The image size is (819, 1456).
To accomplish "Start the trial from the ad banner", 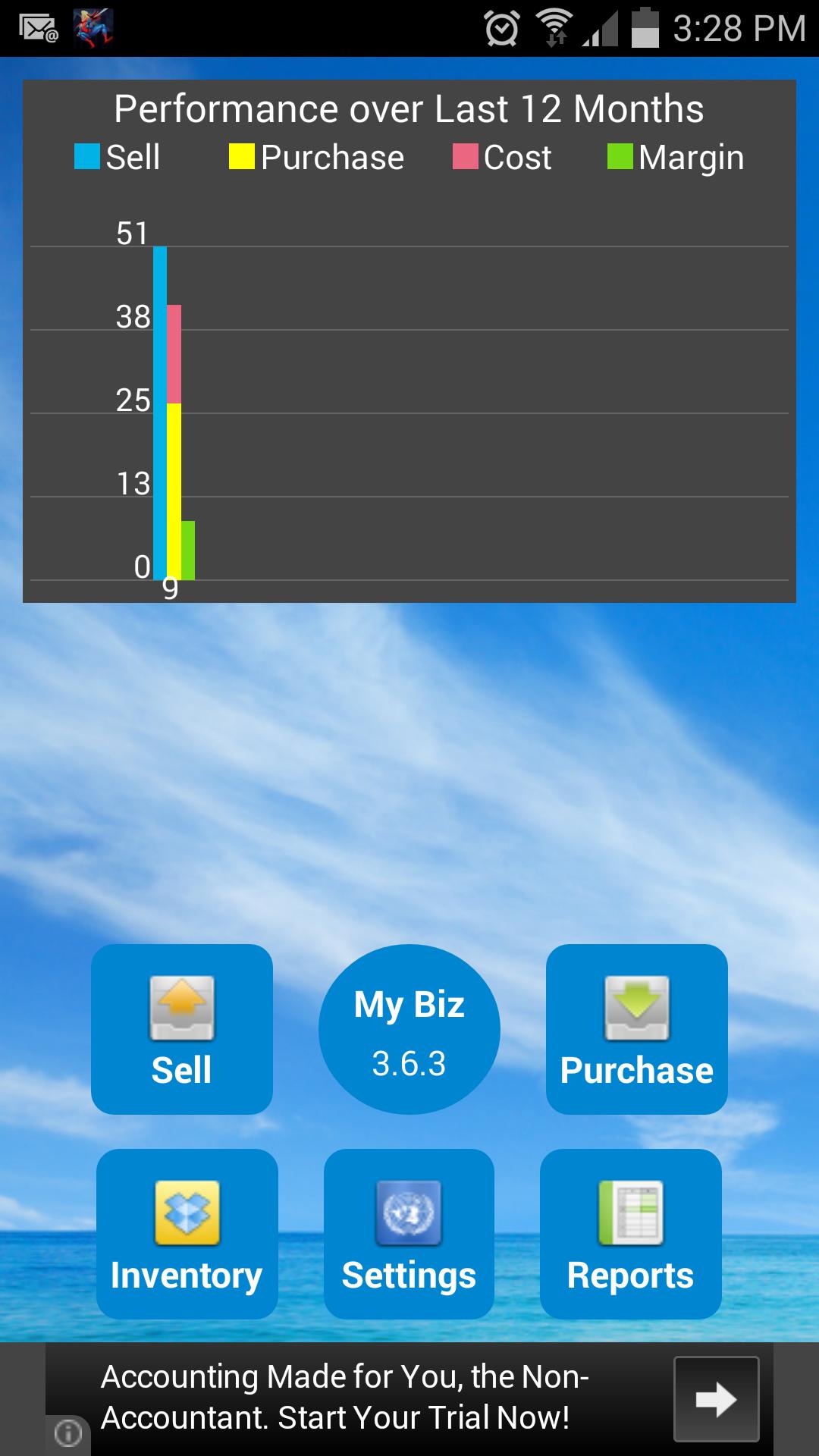I will 345,1399.
